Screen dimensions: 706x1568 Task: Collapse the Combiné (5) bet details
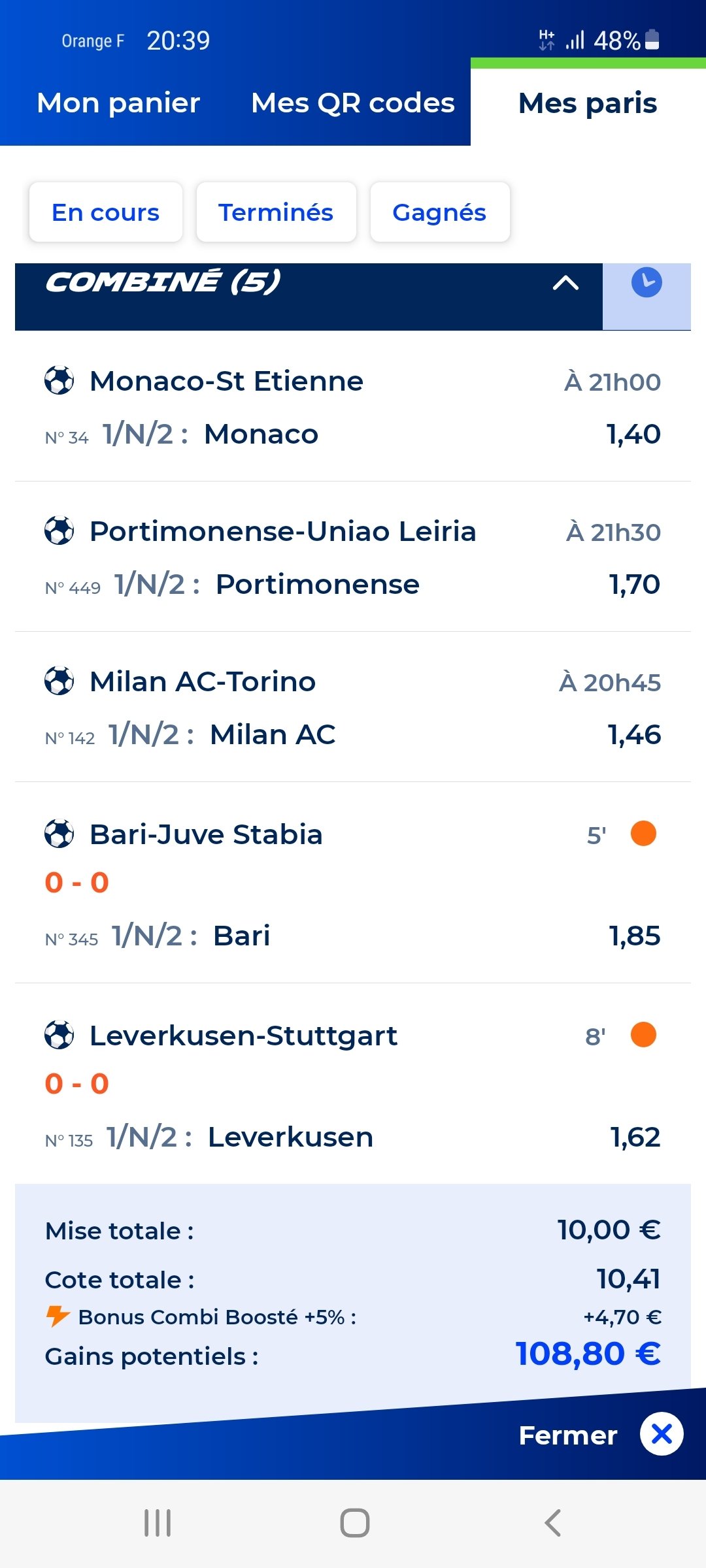566,283
